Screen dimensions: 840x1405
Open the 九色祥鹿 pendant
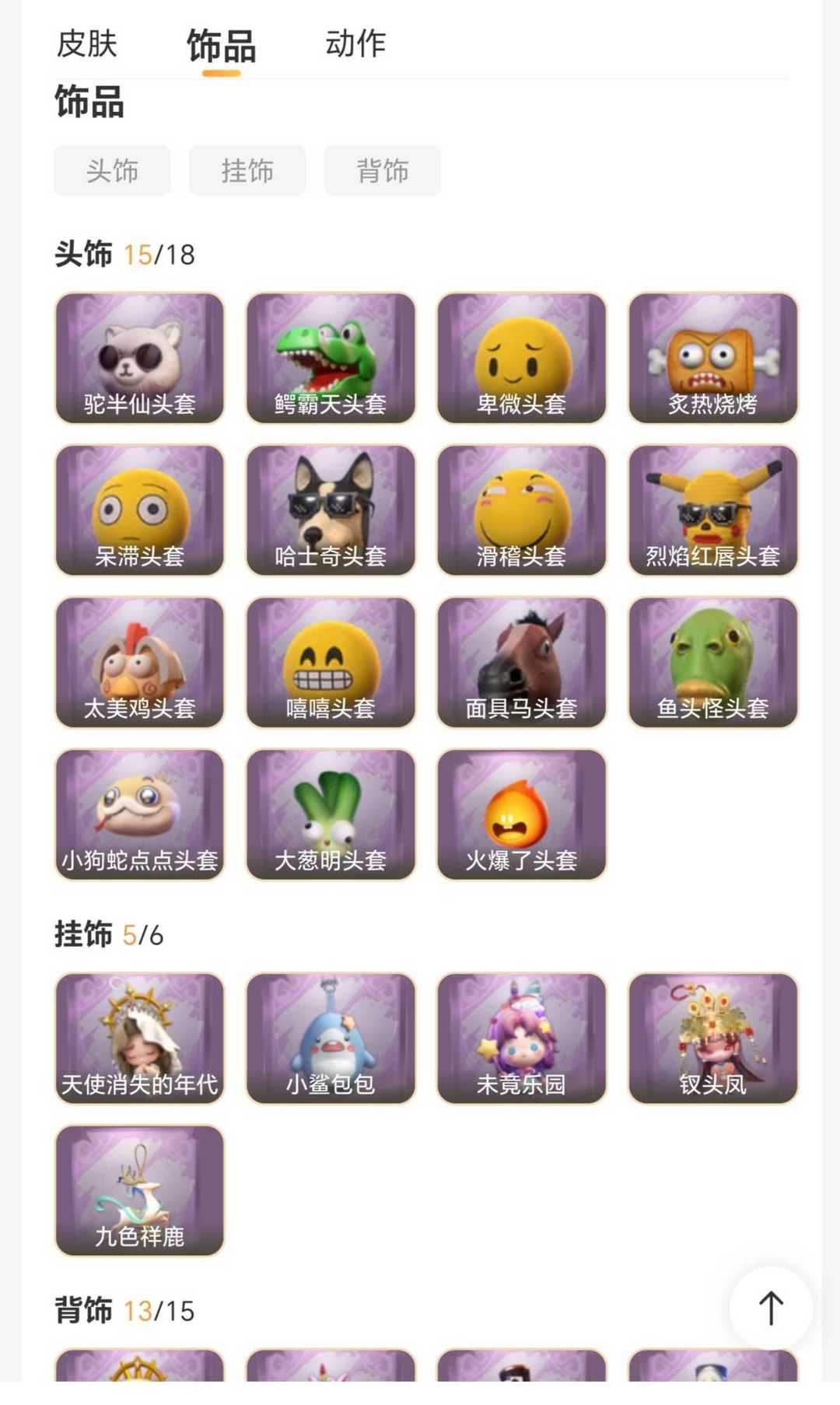(140, 1190)
